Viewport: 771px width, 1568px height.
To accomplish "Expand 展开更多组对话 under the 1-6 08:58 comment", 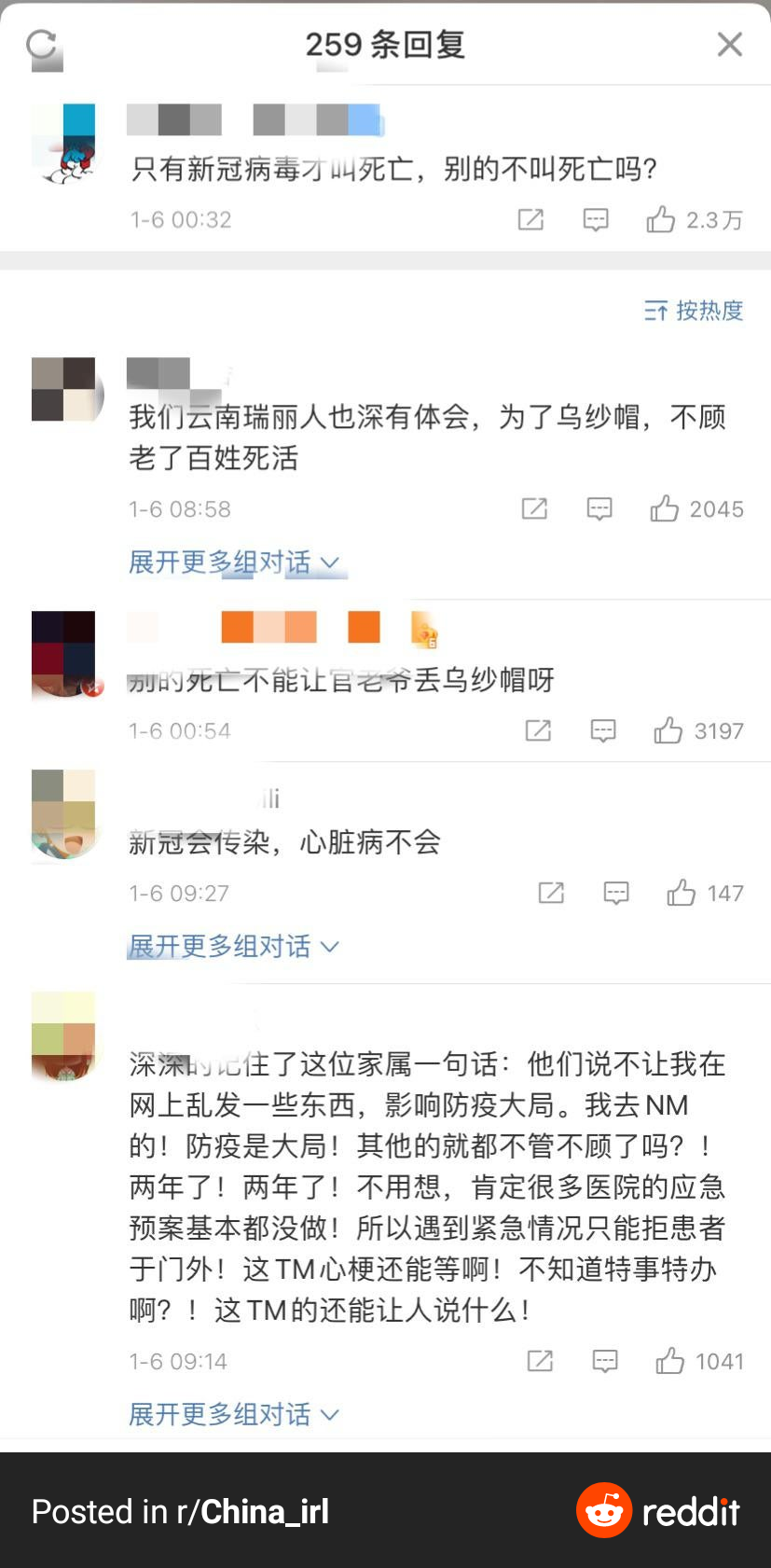I will pos(234,562).
